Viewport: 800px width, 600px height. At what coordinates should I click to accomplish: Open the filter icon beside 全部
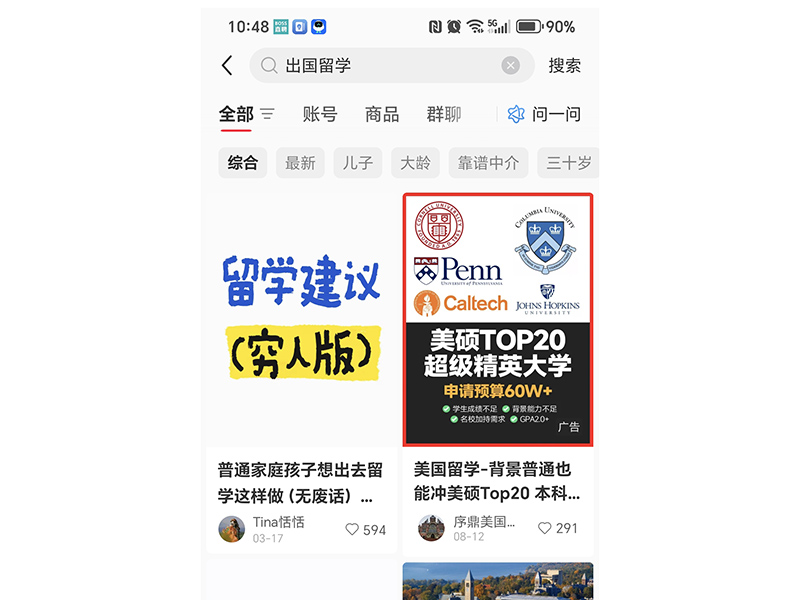(268, 114)
